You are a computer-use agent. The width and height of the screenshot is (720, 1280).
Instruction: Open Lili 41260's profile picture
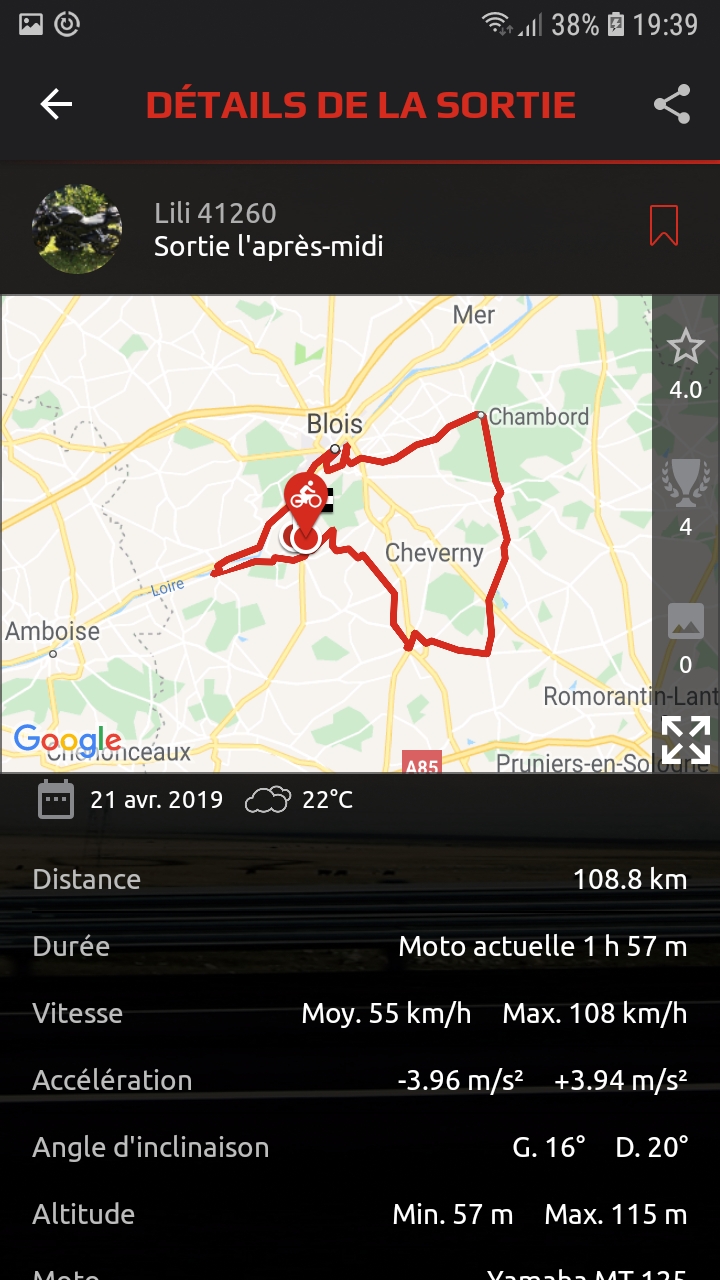(77, 228)
